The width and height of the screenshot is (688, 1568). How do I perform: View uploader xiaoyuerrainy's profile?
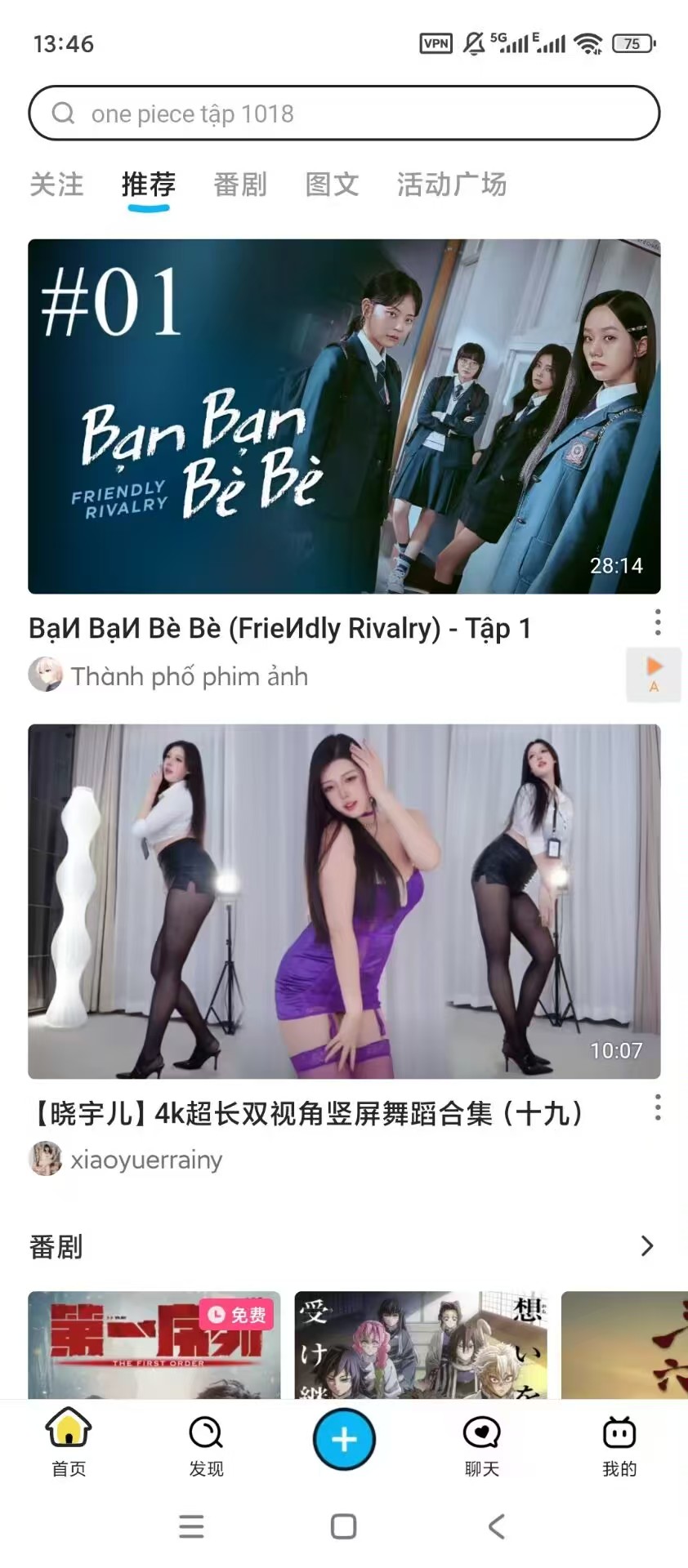tap(145, 1160)
